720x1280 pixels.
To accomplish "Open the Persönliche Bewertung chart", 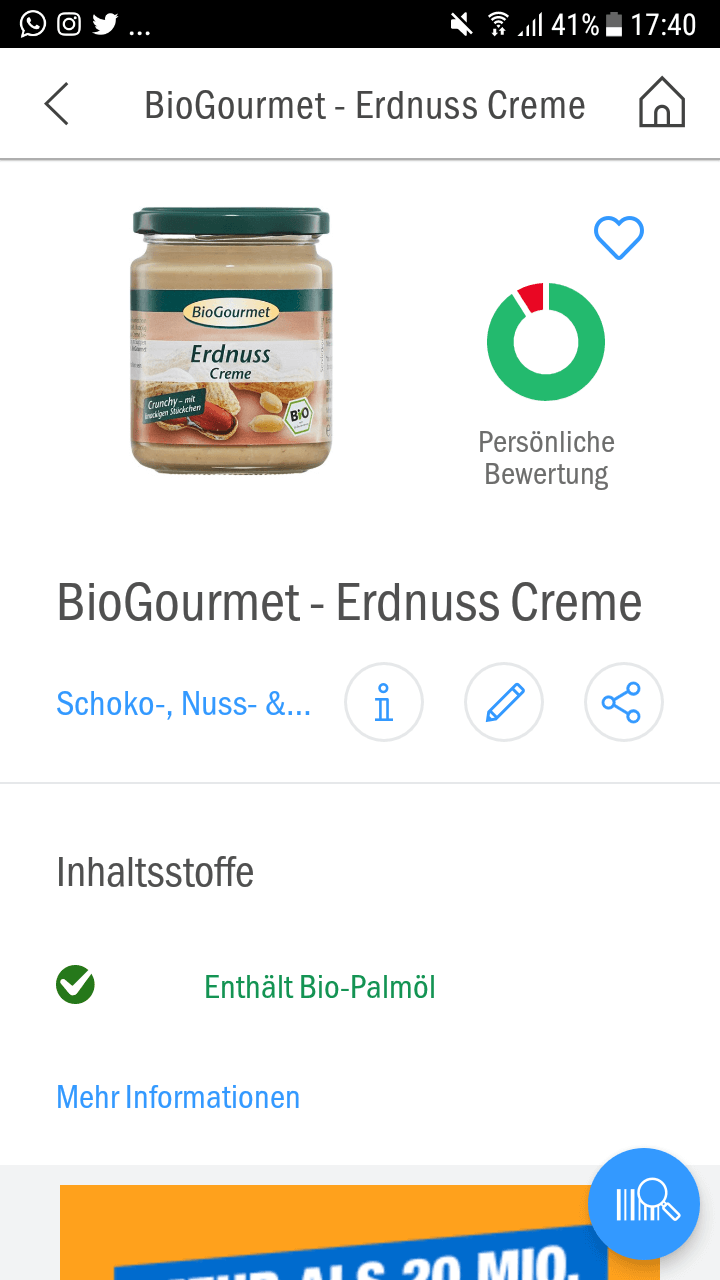I will coord(546,342).
